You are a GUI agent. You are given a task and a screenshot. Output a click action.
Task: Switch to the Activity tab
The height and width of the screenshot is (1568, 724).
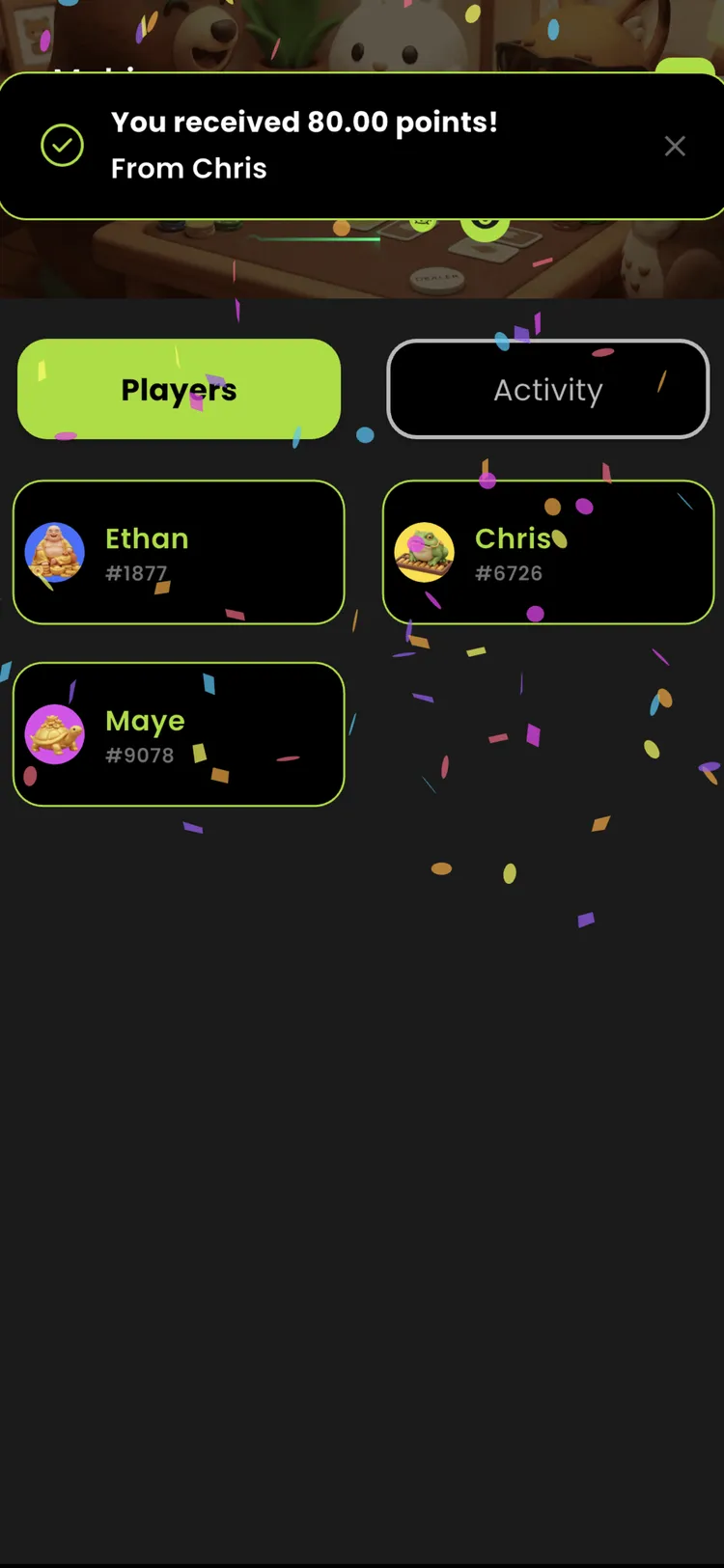[x=548, y=389]
